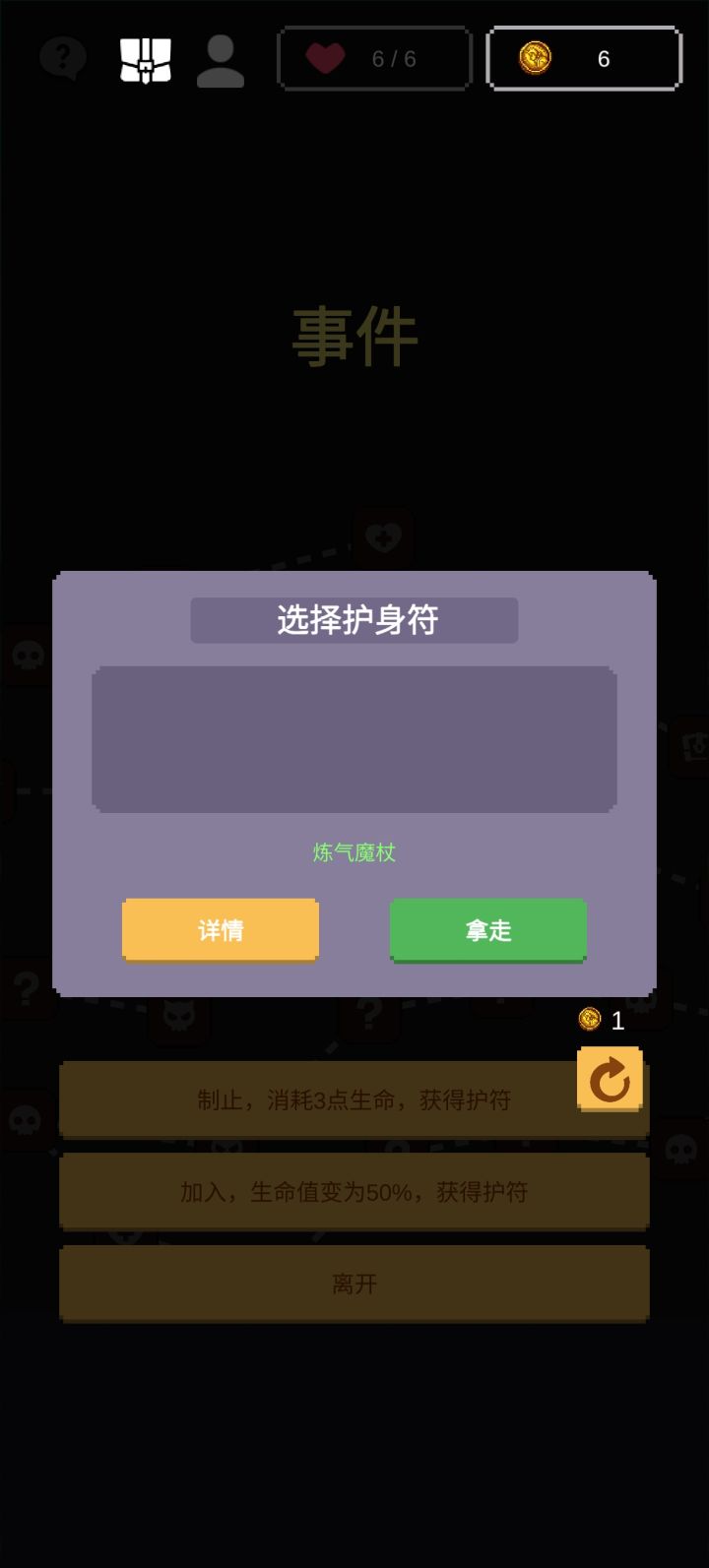Select the heart recovery node on the map
Image resolution: width=709 pixels, height=1568 pixels.
click(x=384, y=538)
